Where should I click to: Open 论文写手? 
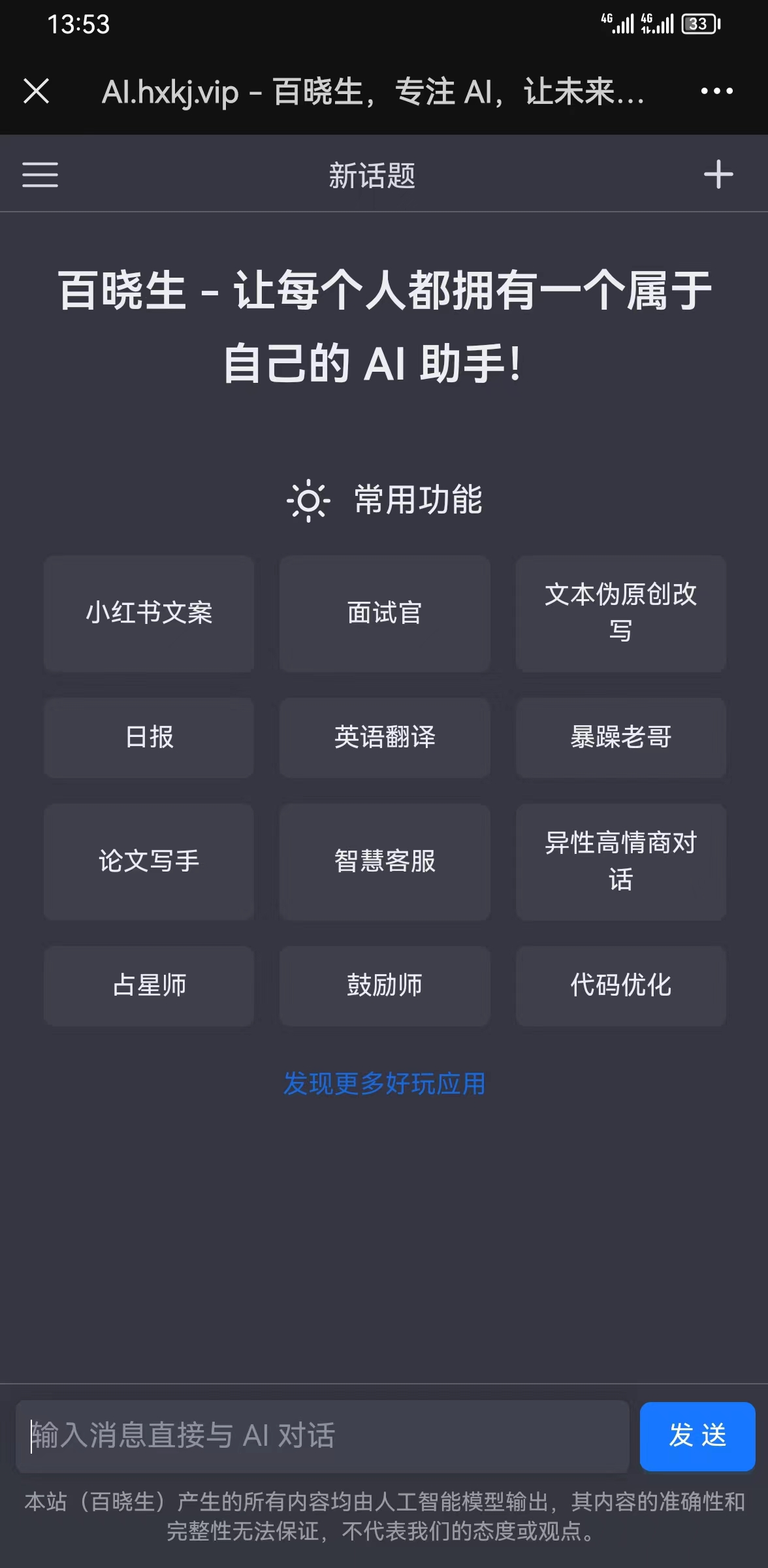pos(149,861)
